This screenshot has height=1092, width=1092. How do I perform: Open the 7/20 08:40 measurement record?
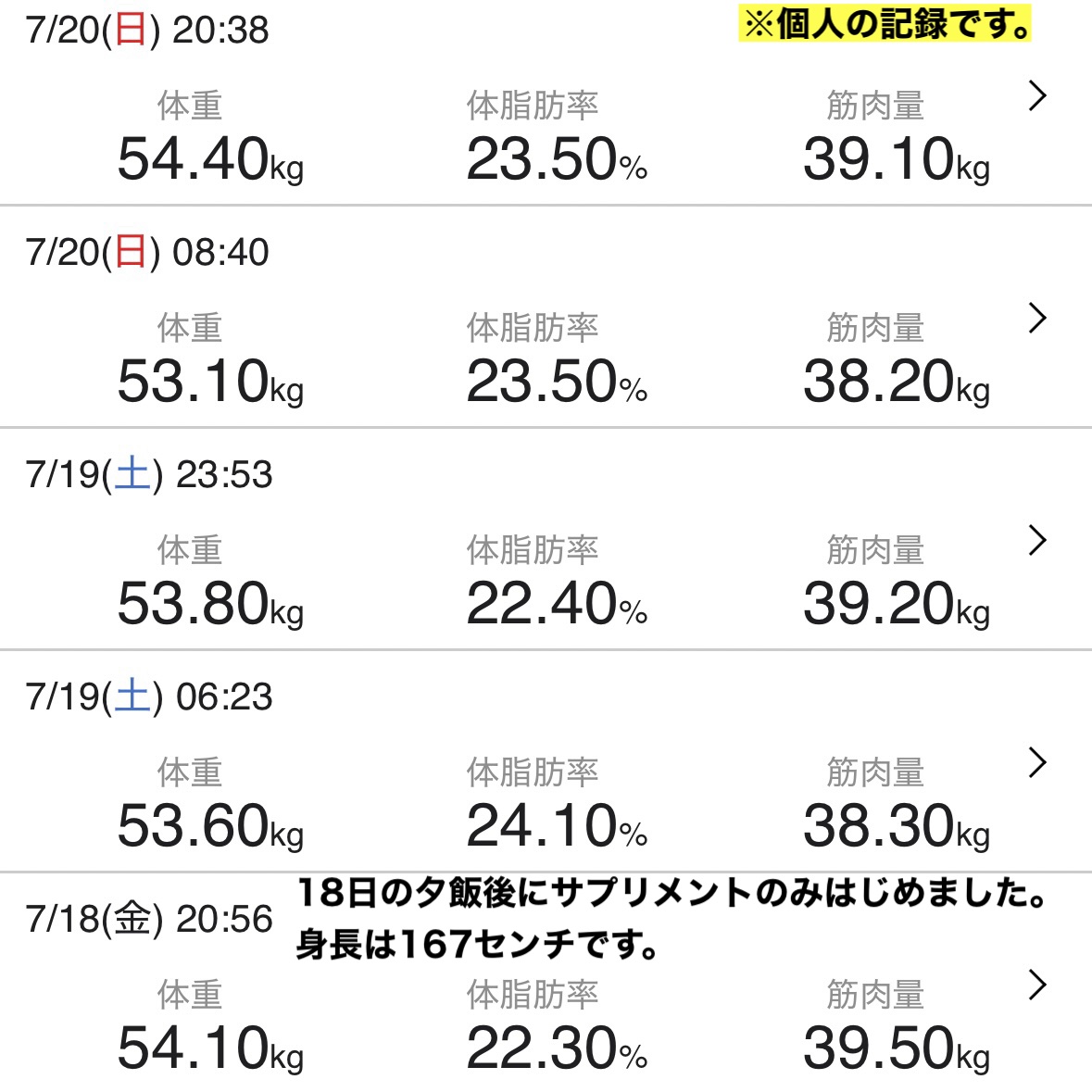(x=1037, y=319)
